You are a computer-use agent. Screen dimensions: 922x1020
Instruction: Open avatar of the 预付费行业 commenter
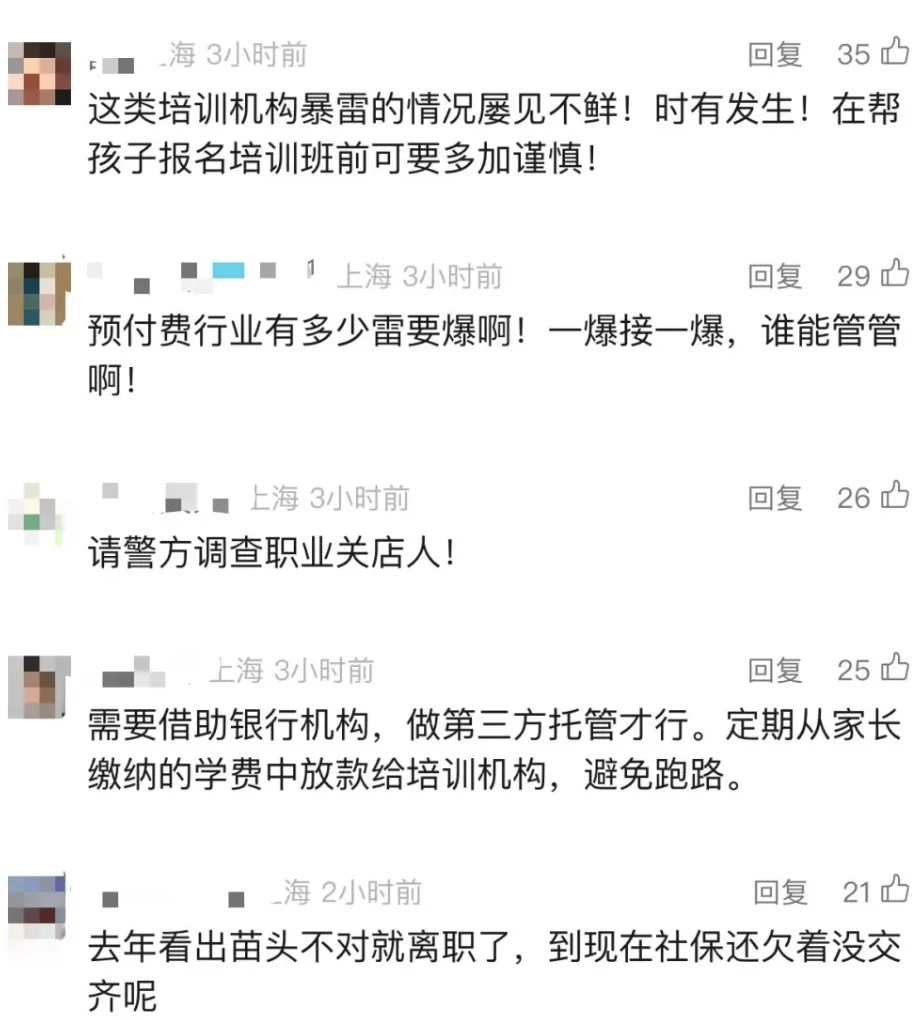39,294
